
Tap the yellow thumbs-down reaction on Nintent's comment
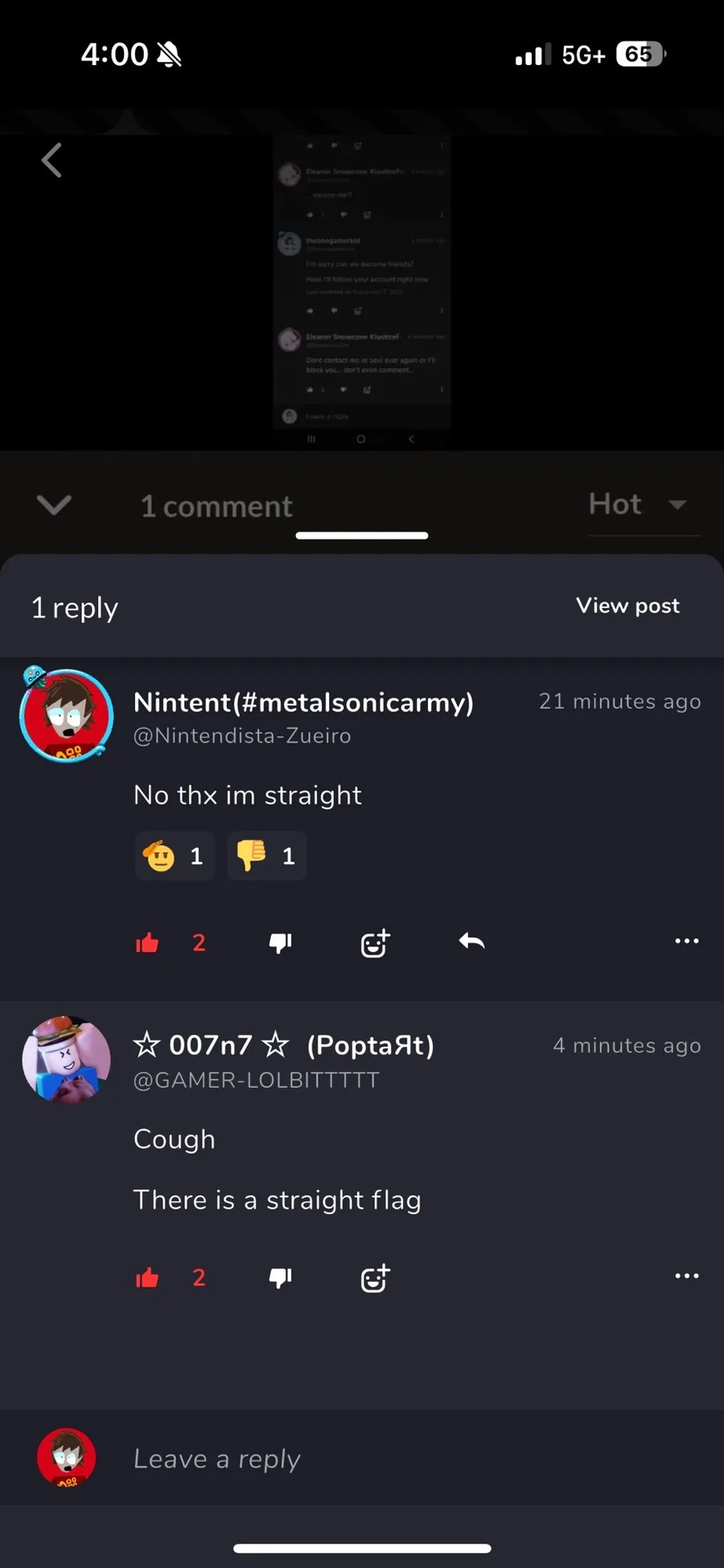coord(266,856)
